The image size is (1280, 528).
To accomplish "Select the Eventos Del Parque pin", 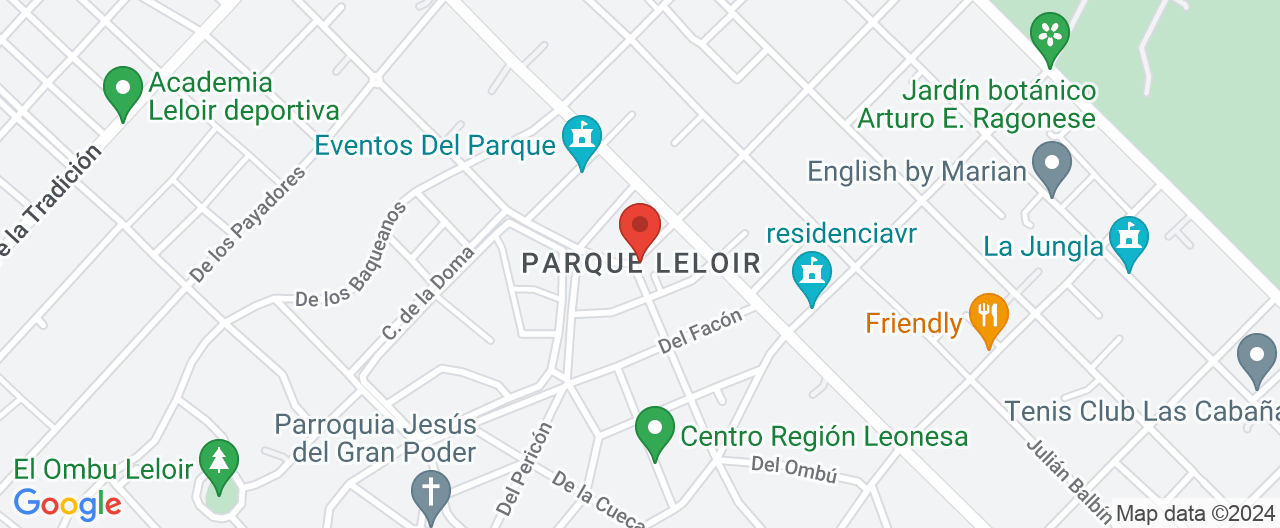I will 581,139.
